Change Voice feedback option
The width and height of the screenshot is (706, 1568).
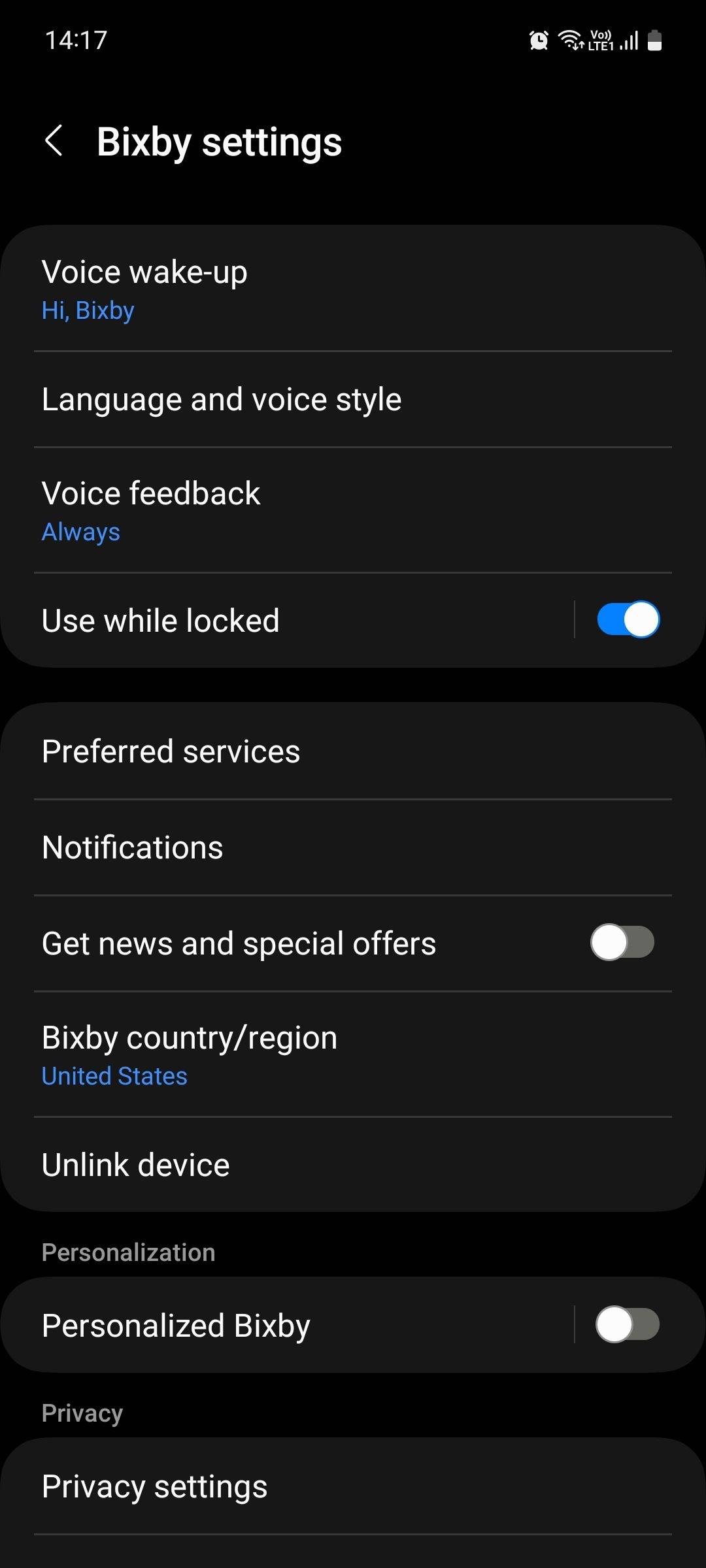[353, 510]
